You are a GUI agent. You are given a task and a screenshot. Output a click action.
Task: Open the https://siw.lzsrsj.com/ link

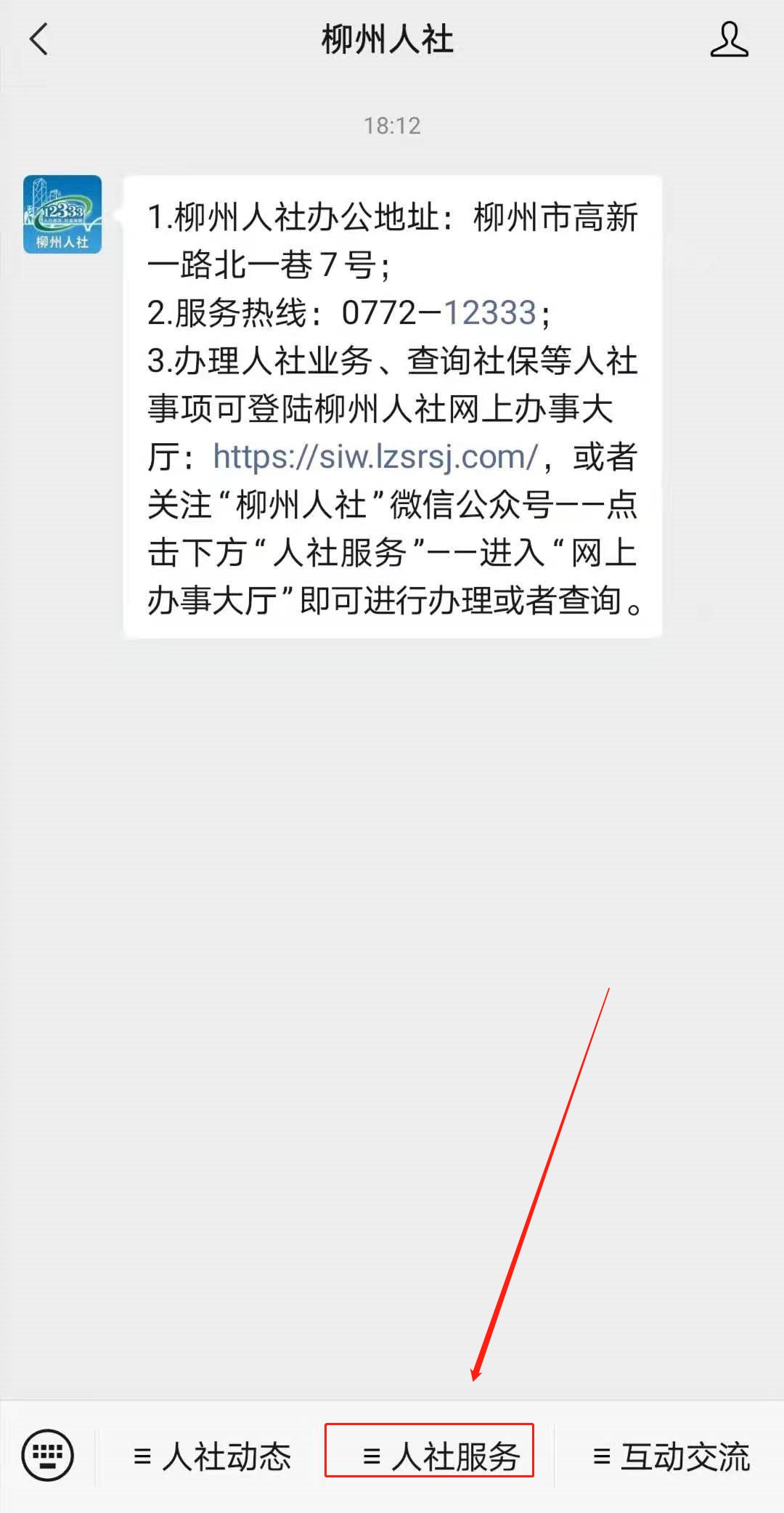tap(375, 457)
